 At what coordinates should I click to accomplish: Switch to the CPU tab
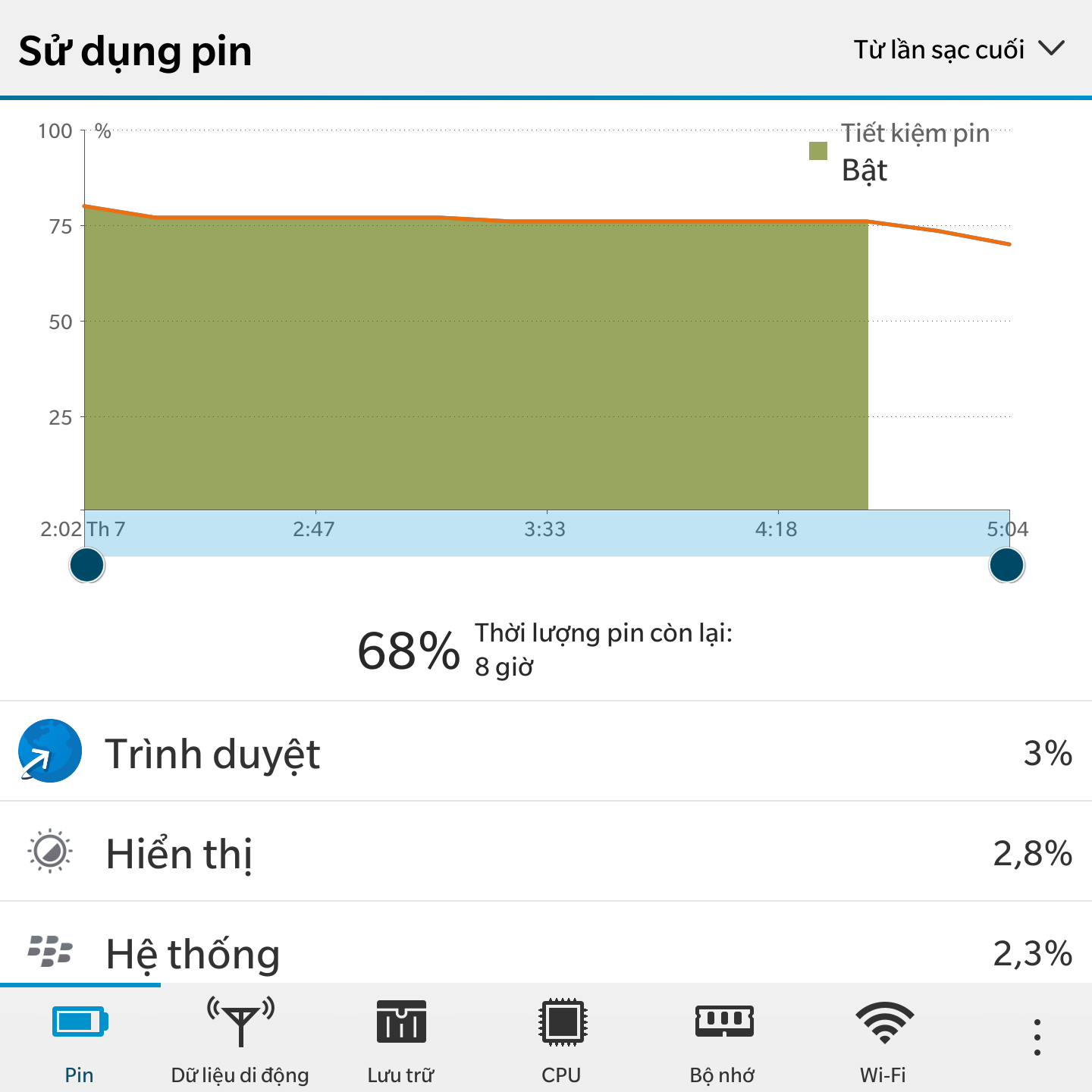pos(562,1039)
